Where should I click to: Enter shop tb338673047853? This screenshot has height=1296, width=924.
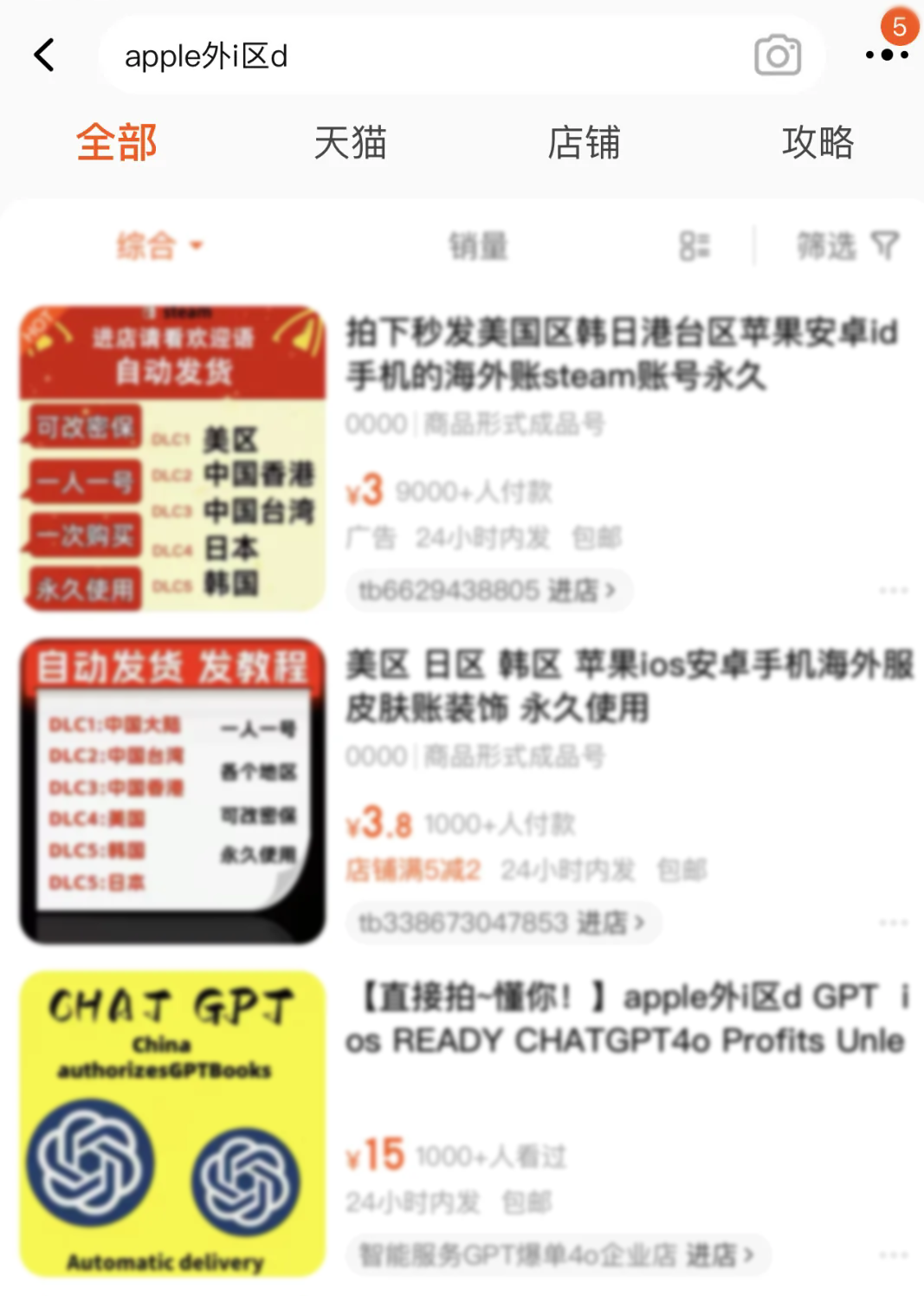[x=502, y=923]
